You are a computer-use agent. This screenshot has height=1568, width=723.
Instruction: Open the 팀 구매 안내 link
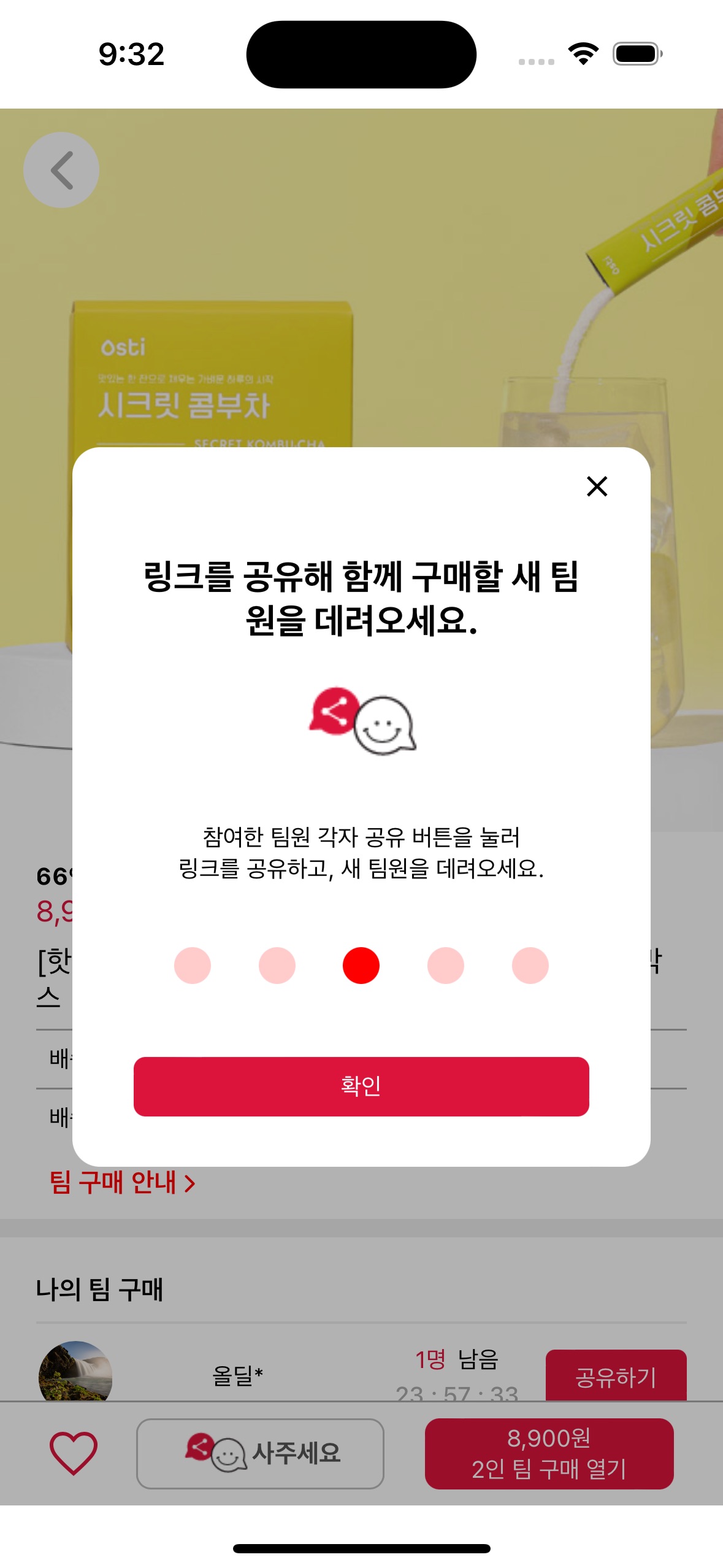tap(123, 1183)
